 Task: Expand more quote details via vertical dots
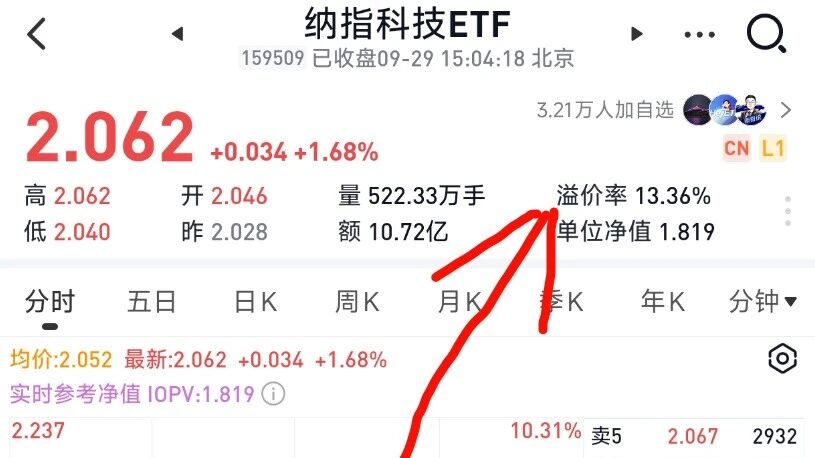(x=788, y=212)
